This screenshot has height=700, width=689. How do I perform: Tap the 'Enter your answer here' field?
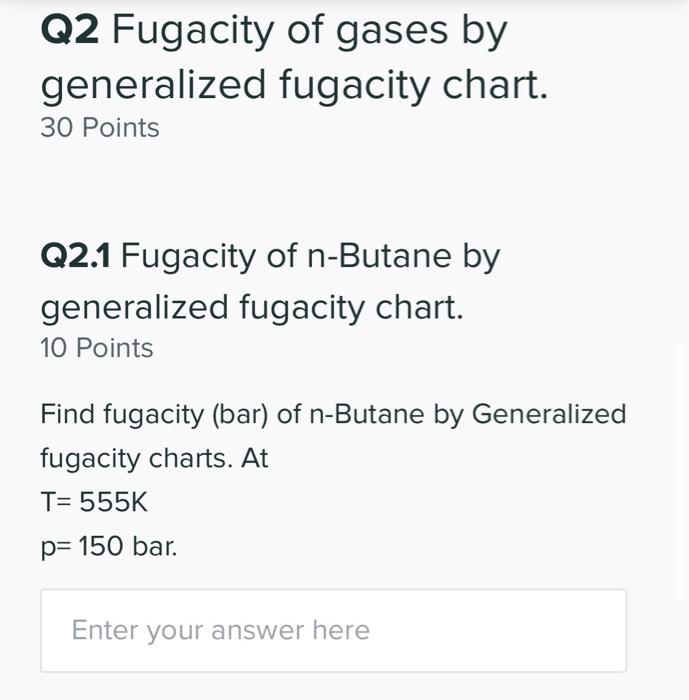coord(333,630)
